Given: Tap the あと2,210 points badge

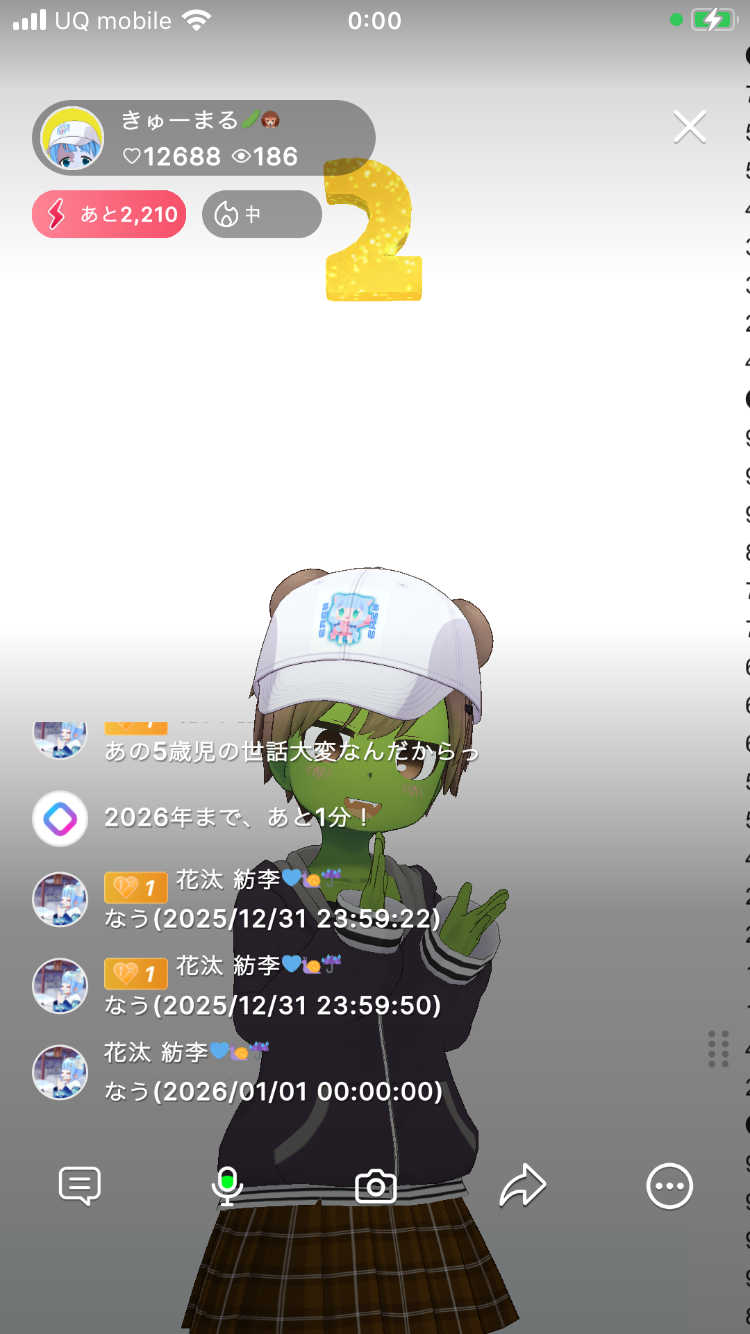Looking at the screenshot, I should (x=109, y=214).
